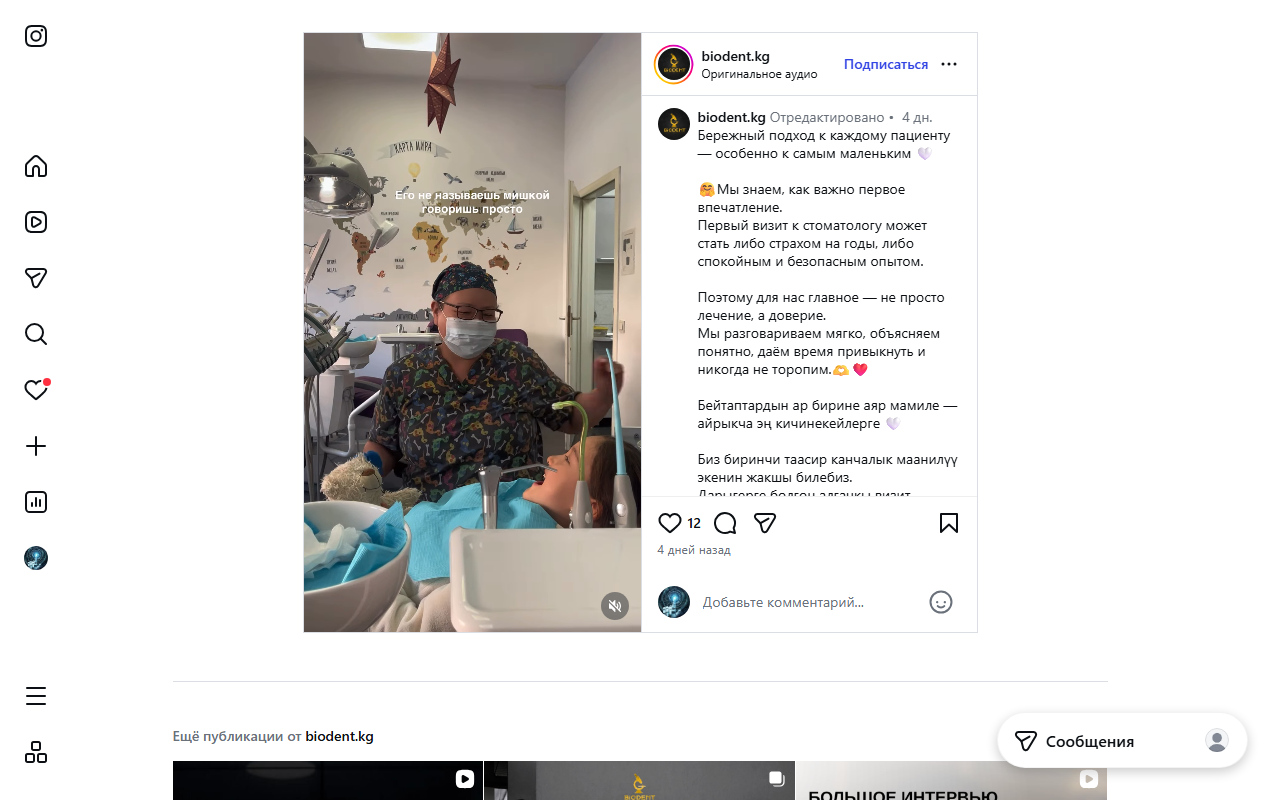Create a new post with plus icon

point(36,446)
